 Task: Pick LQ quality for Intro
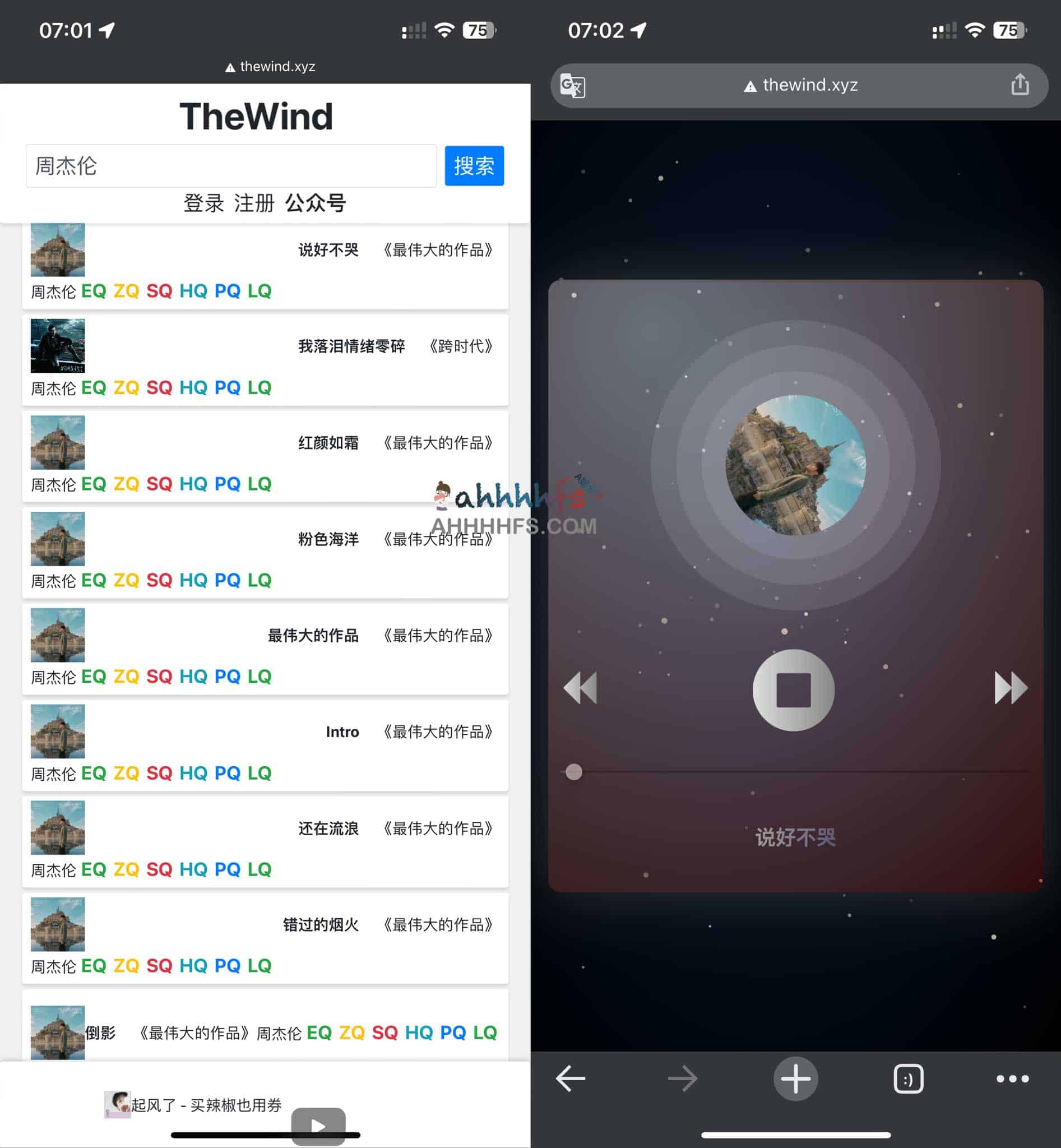coord(260,773)
